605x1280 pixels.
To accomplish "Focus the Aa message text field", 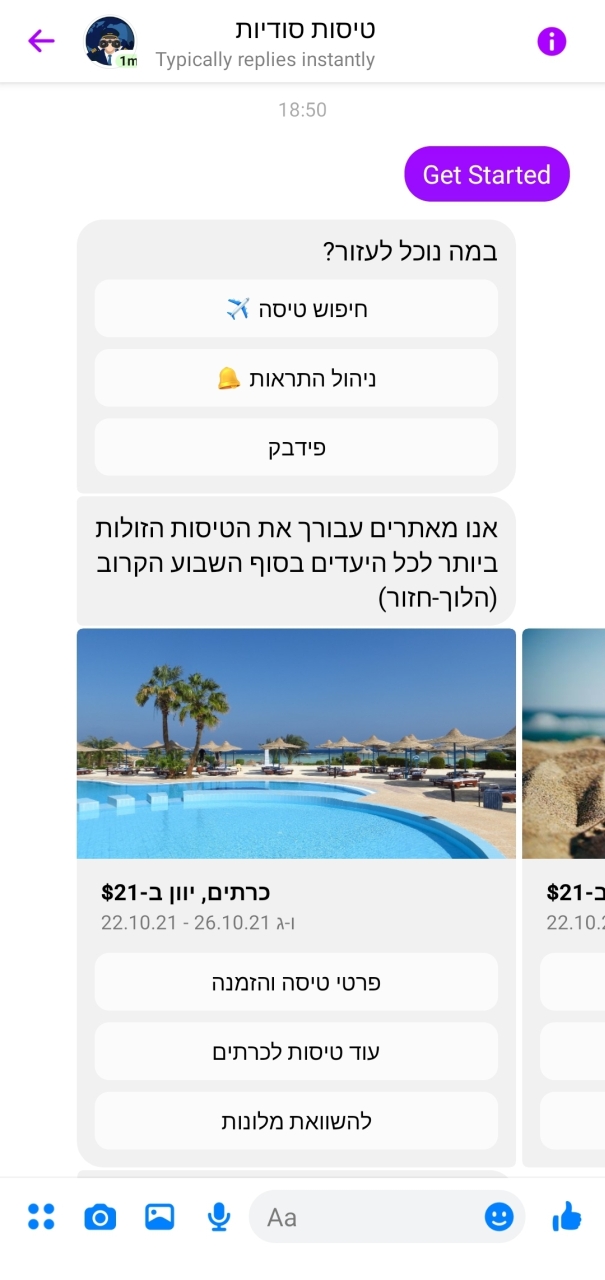I will click(x=368, y=1217).
